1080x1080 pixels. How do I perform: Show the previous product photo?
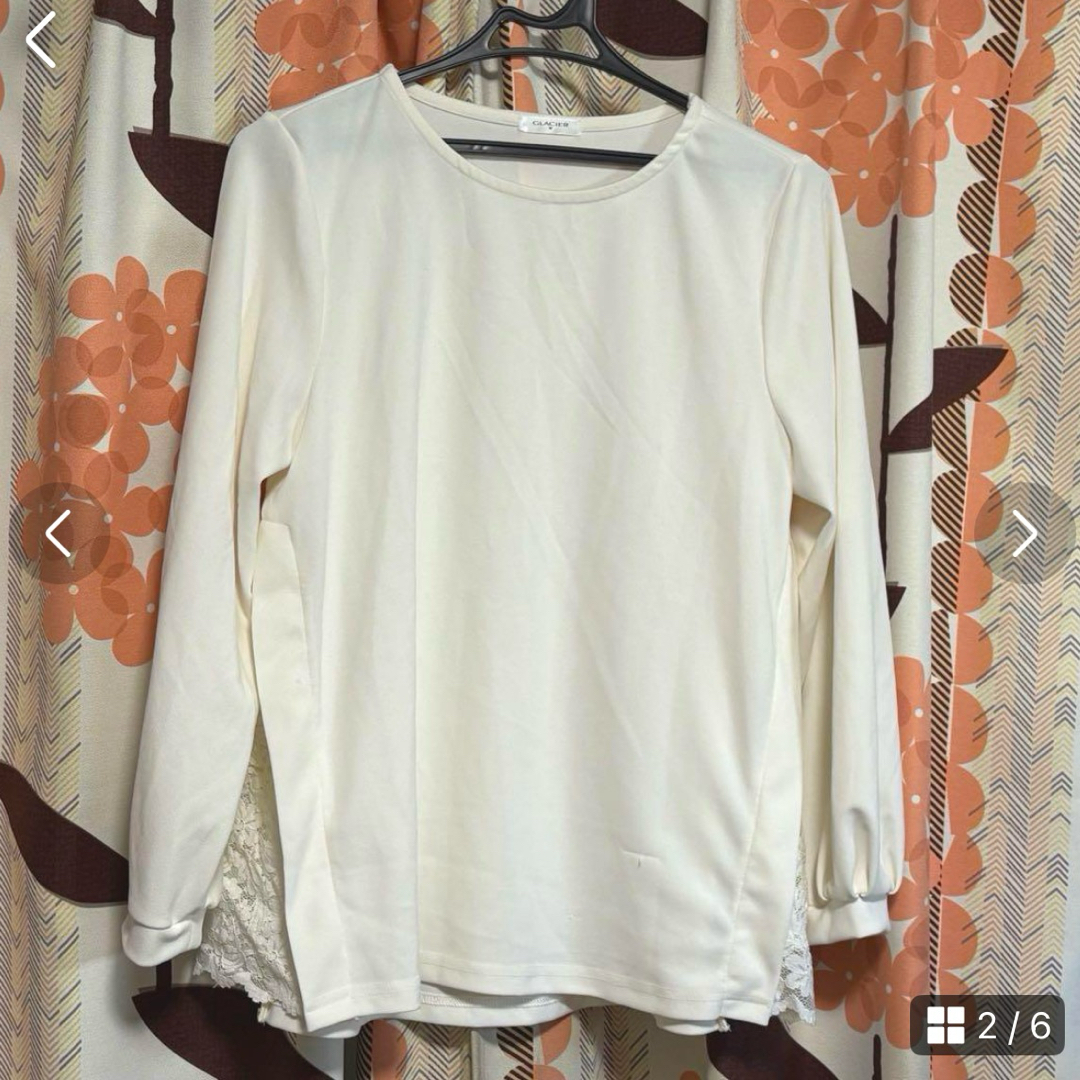click(x=59, y=533)
